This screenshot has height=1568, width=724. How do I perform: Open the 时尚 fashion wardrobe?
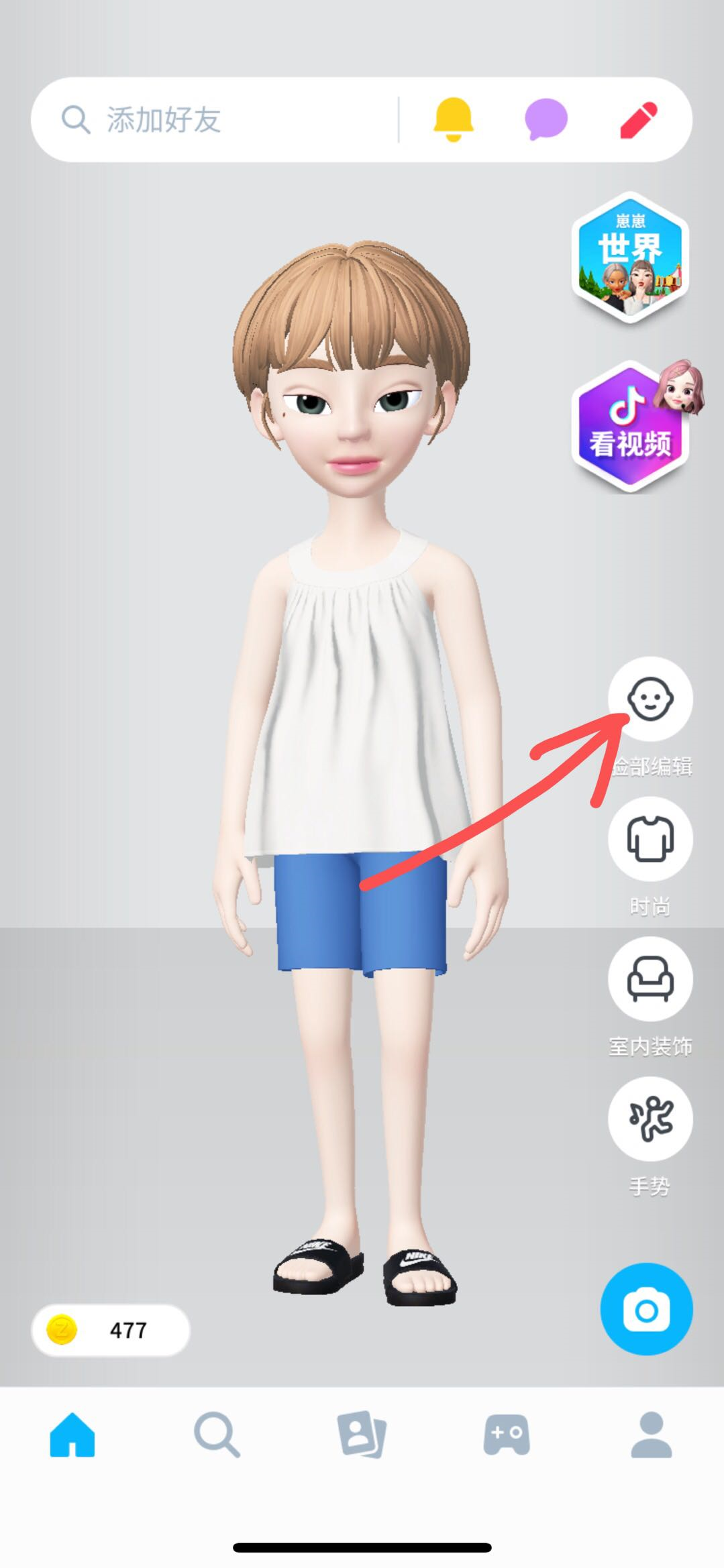(x=650, y=839)
